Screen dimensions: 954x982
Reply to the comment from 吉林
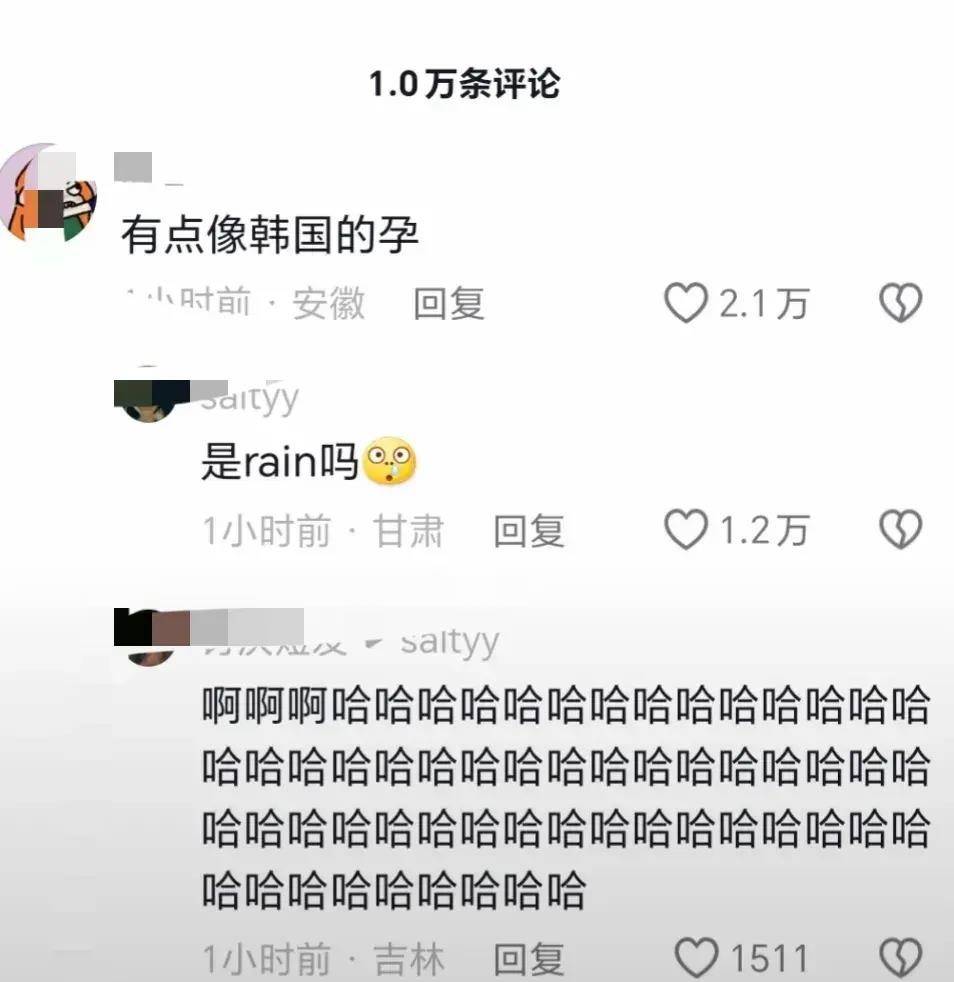[x=529, y=960]
